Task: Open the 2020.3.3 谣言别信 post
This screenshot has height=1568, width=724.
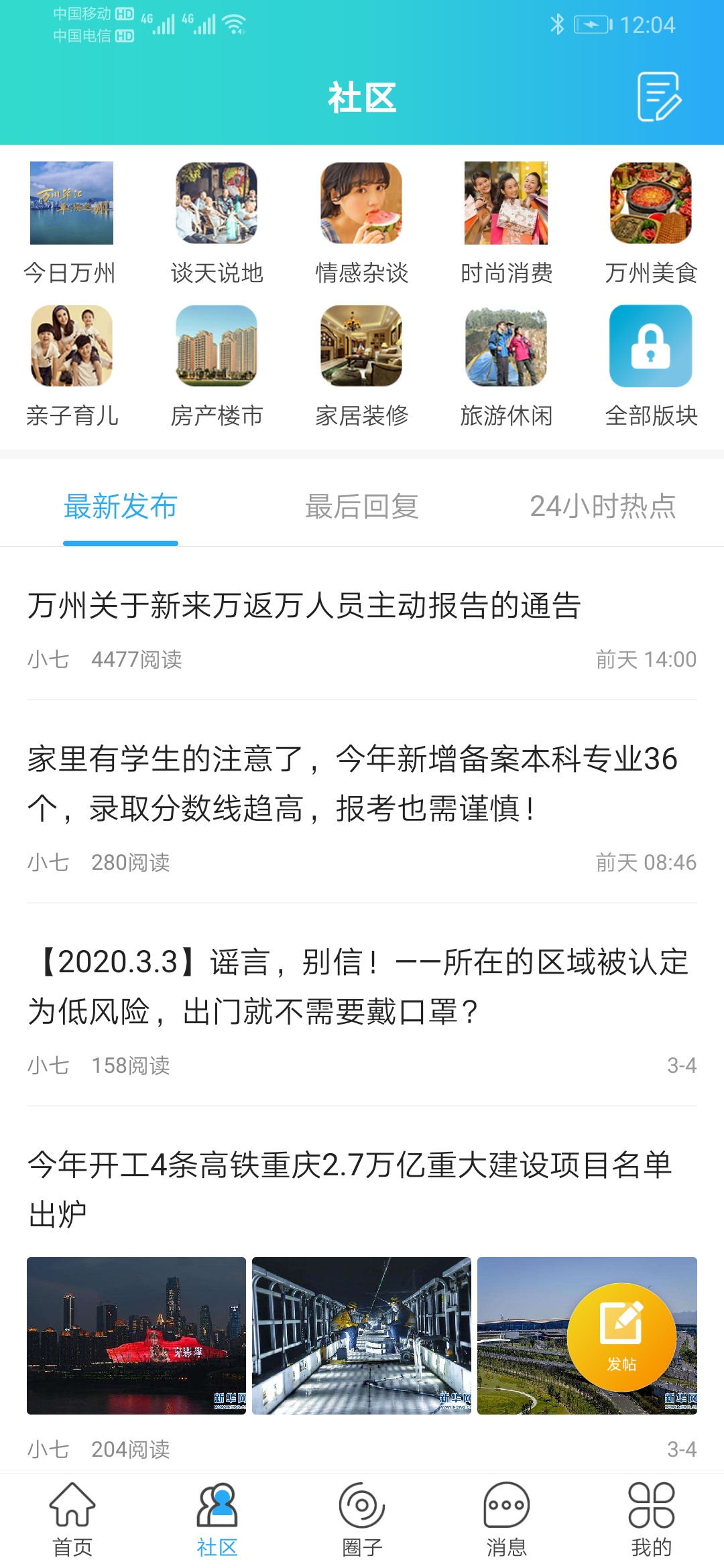Action: tap(358, 986)
